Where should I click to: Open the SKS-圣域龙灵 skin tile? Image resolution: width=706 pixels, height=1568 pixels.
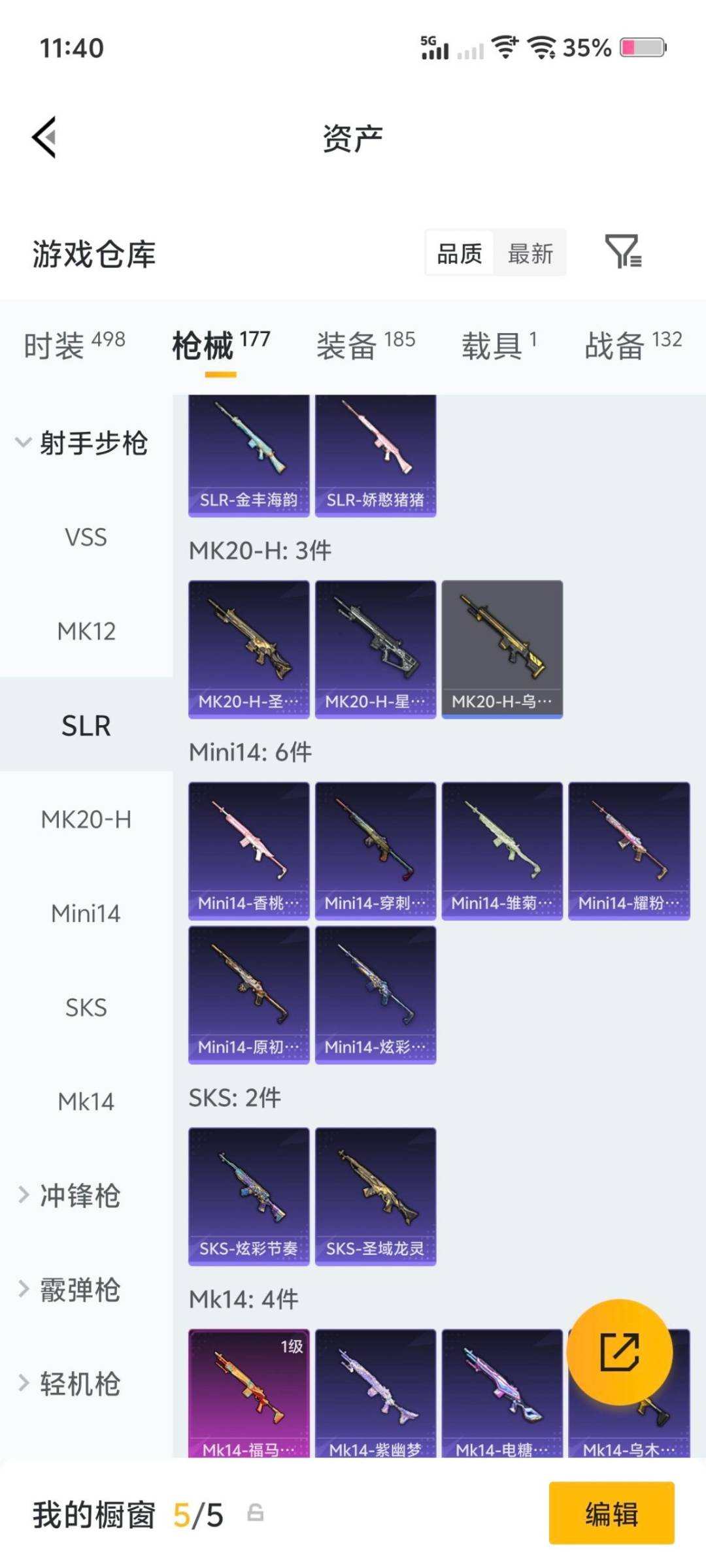(375, 1196)
